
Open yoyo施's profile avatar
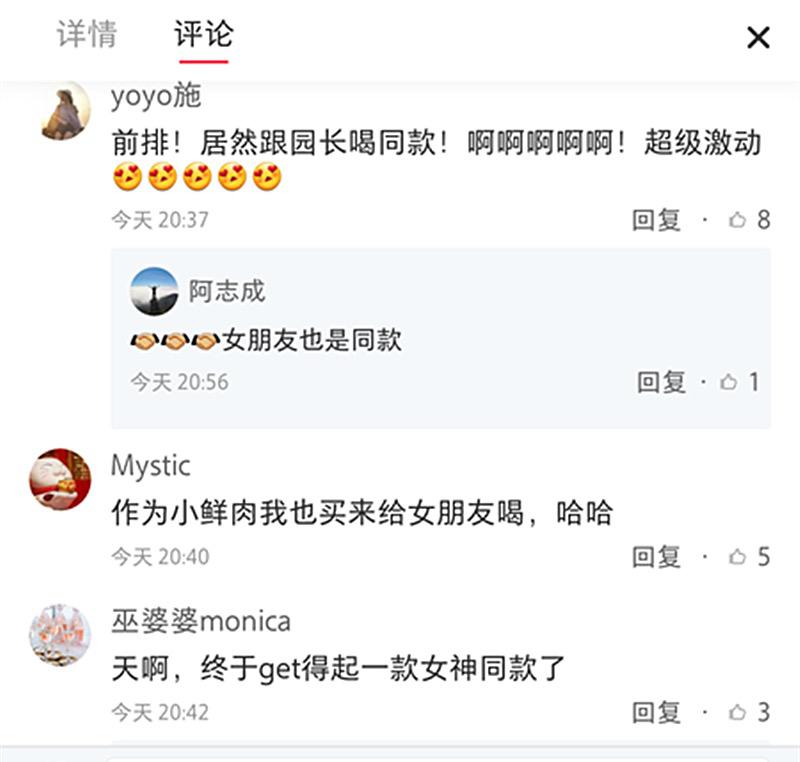(66, 111)
